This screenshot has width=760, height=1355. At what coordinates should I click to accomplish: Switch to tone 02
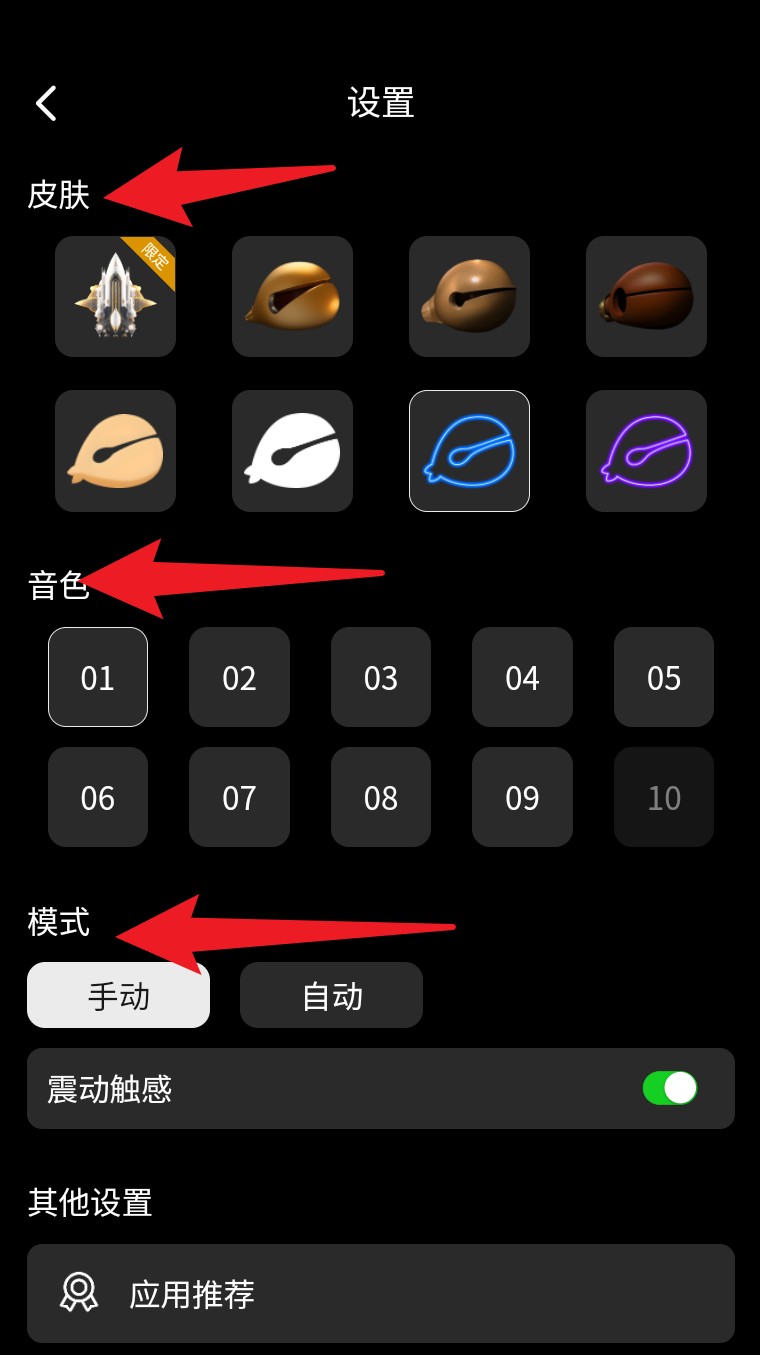pyautogui.click(x=239, y=677)
